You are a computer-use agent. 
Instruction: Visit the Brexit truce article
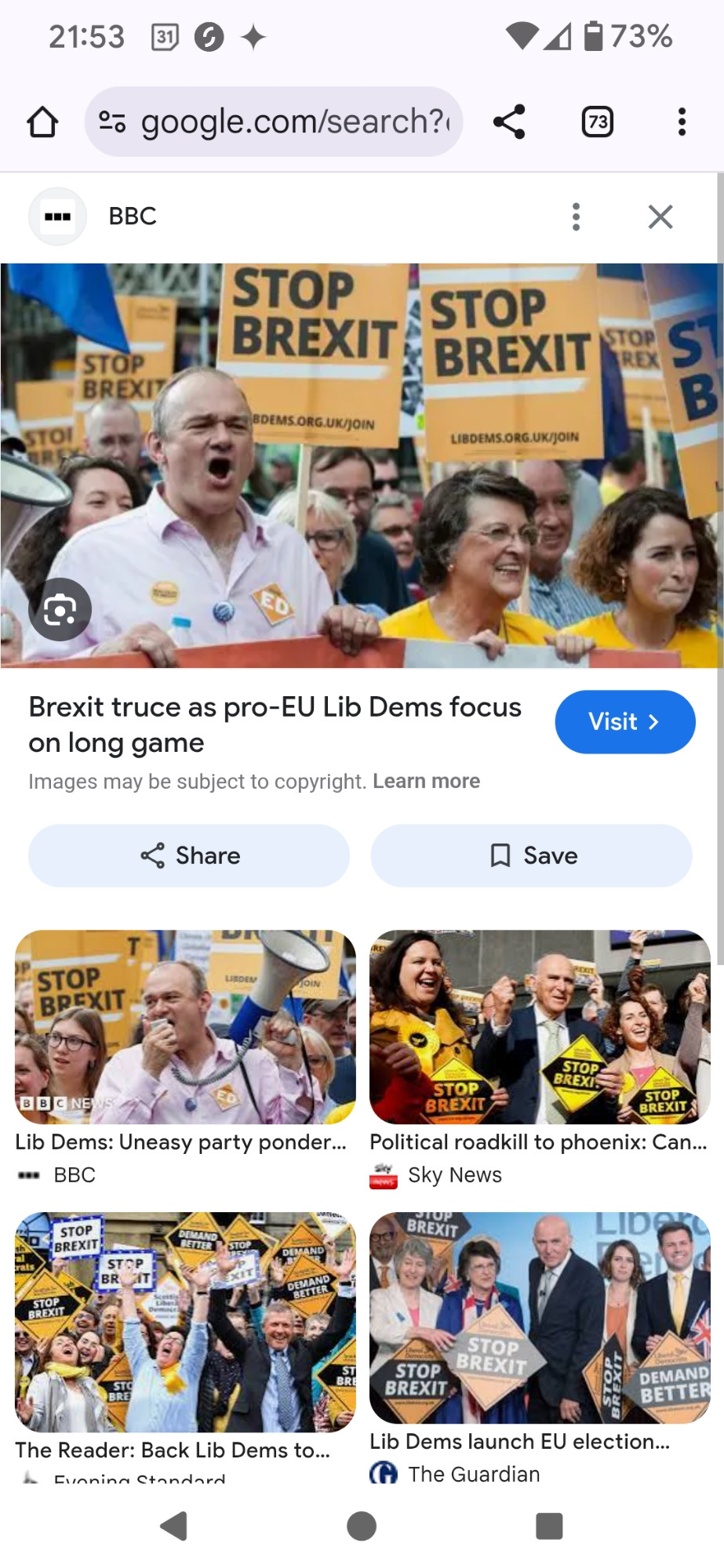624,721
